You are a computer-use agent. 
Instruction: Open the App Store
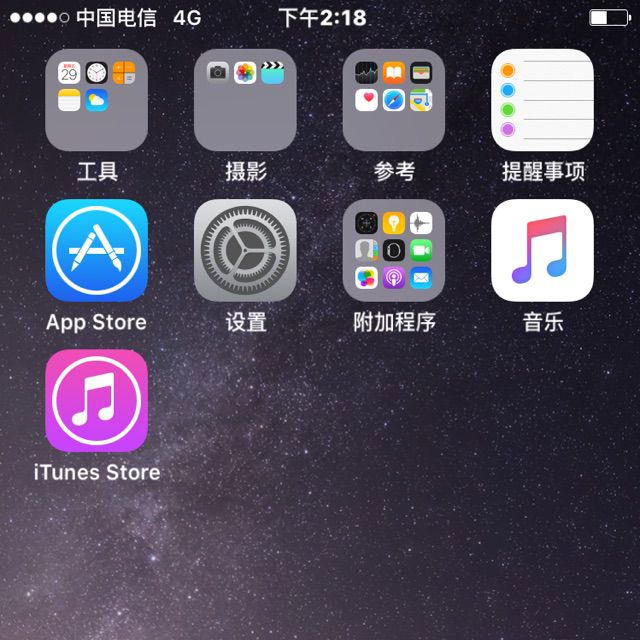point(96,250)
